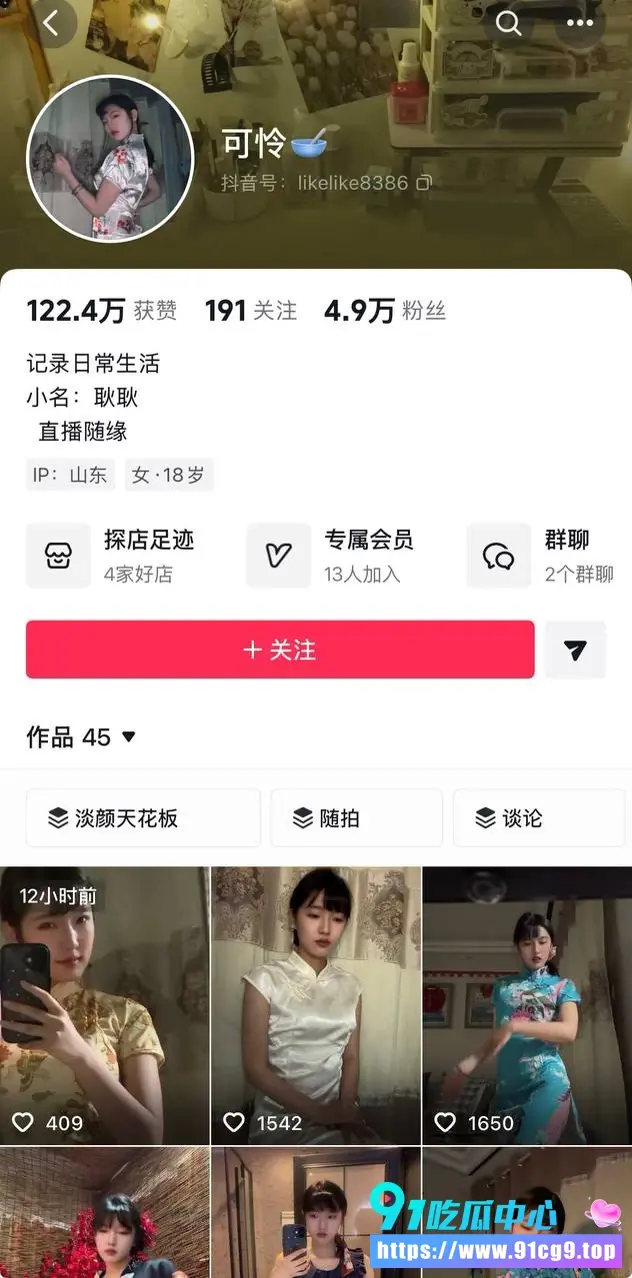This screenshot has width=632, height=1278.
Task: Select the 淡颜天花板 collection chip
Action: tap(143, 818)
